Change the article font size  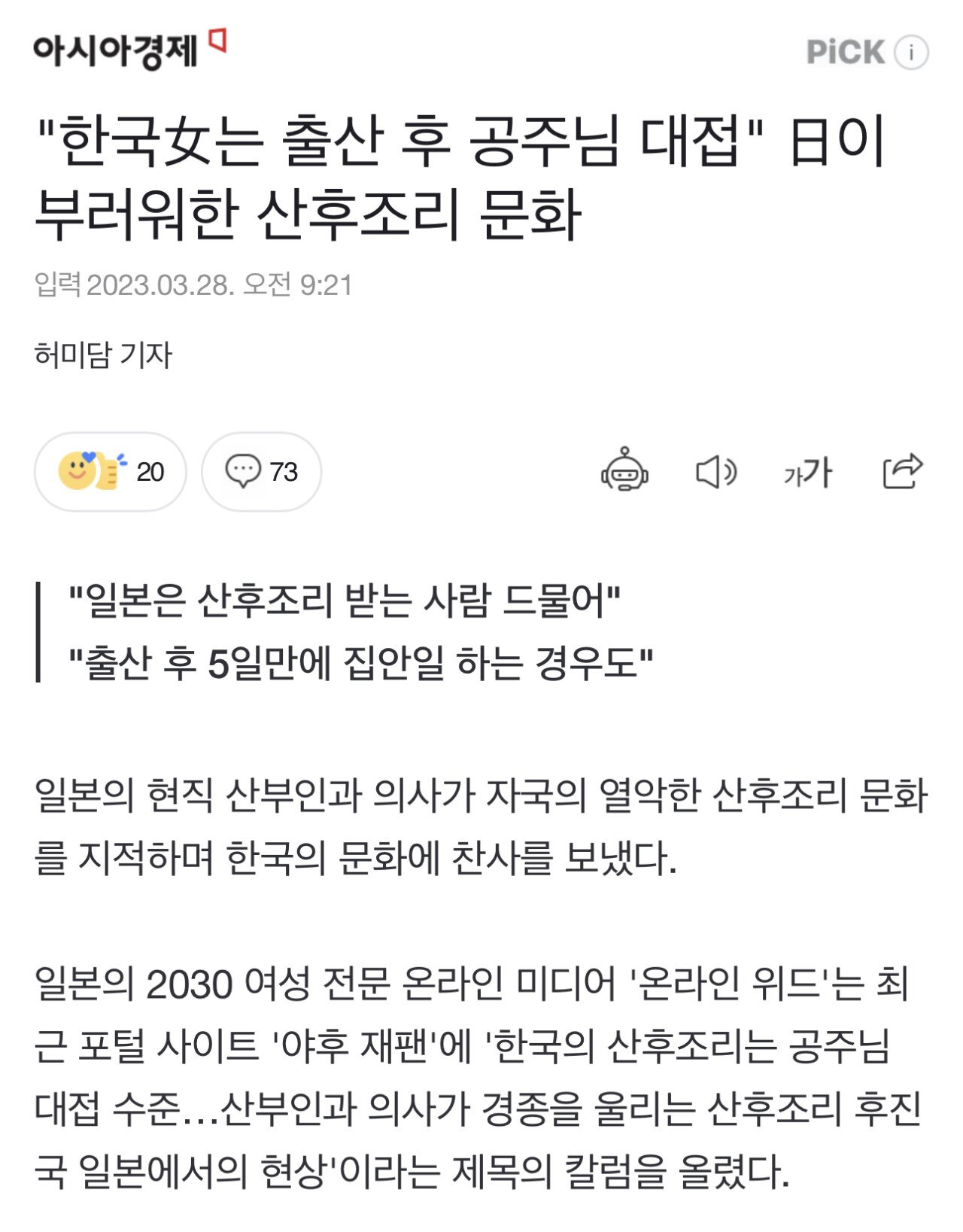pos(807,473)
